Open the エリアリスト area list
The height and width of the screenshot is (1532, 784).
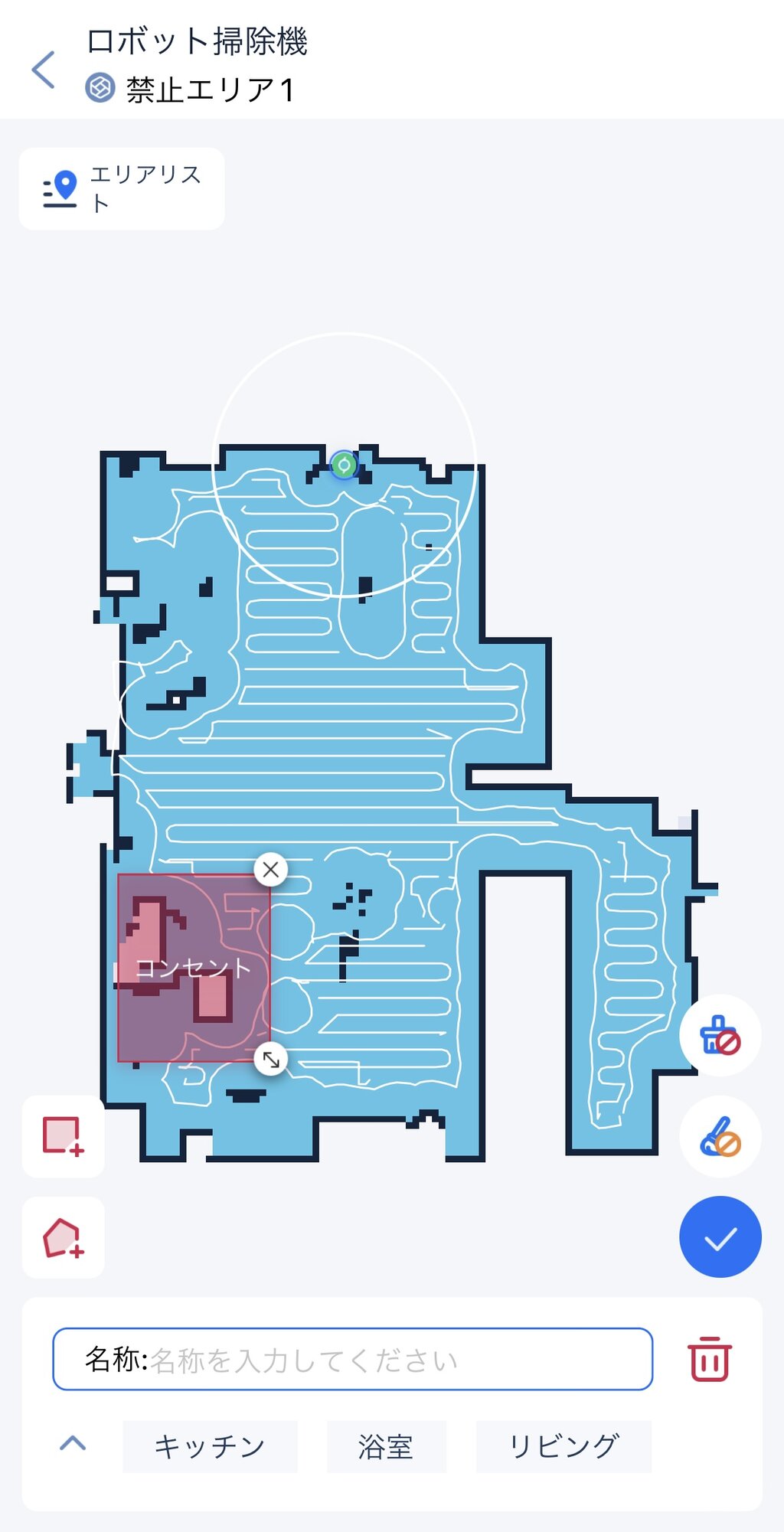pyautogui.click(x=122, y=189)
